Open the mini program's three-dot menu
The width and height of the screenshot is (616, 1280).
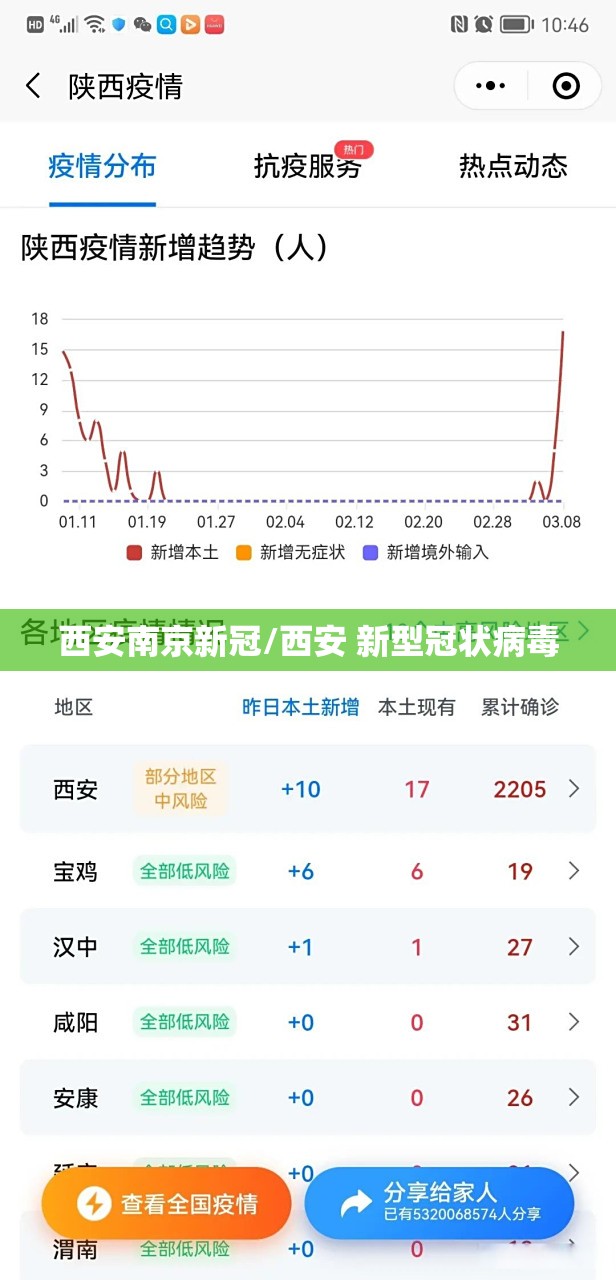click(491, 86)
